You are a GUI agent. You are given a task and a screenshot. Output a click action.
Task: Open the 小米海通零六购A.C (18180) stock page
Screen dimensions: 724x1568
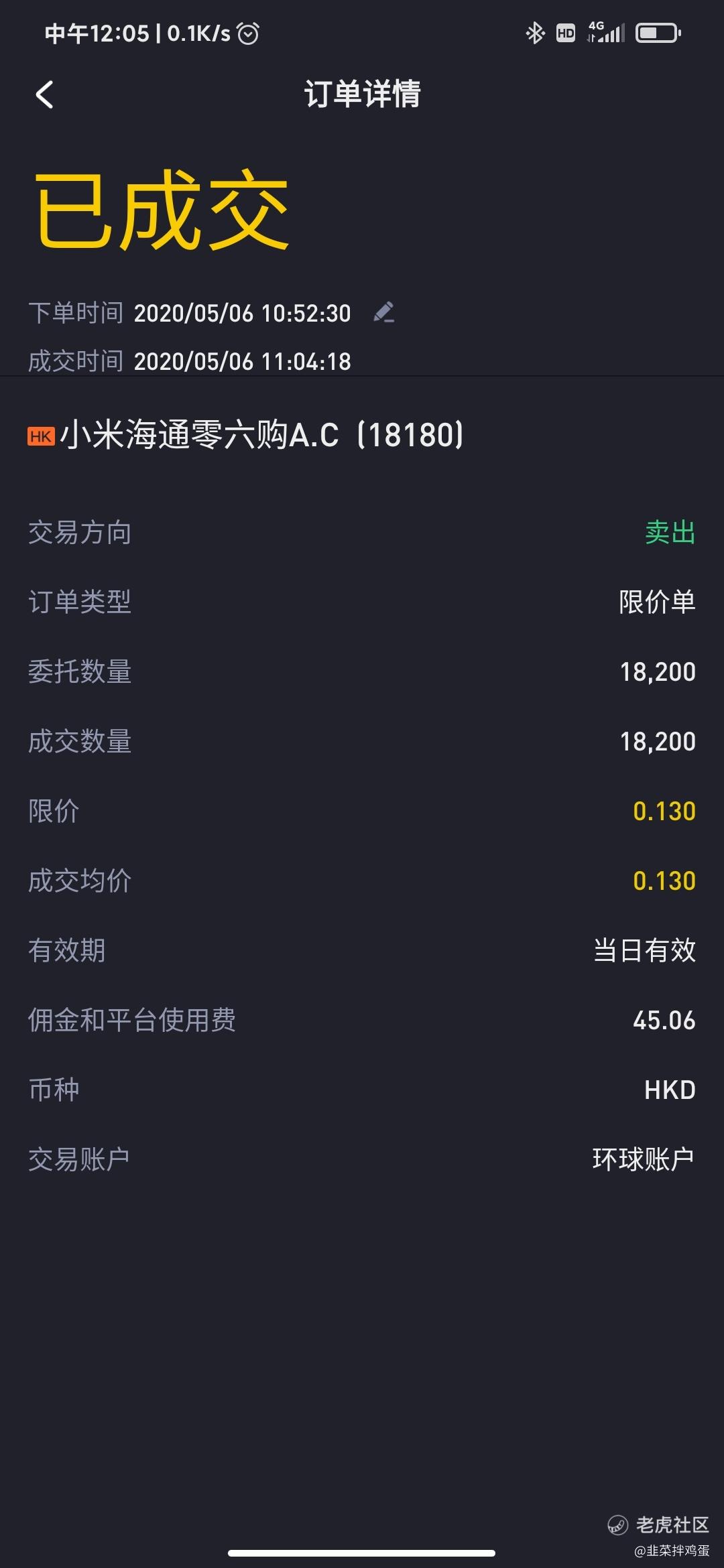coord(245,435)
